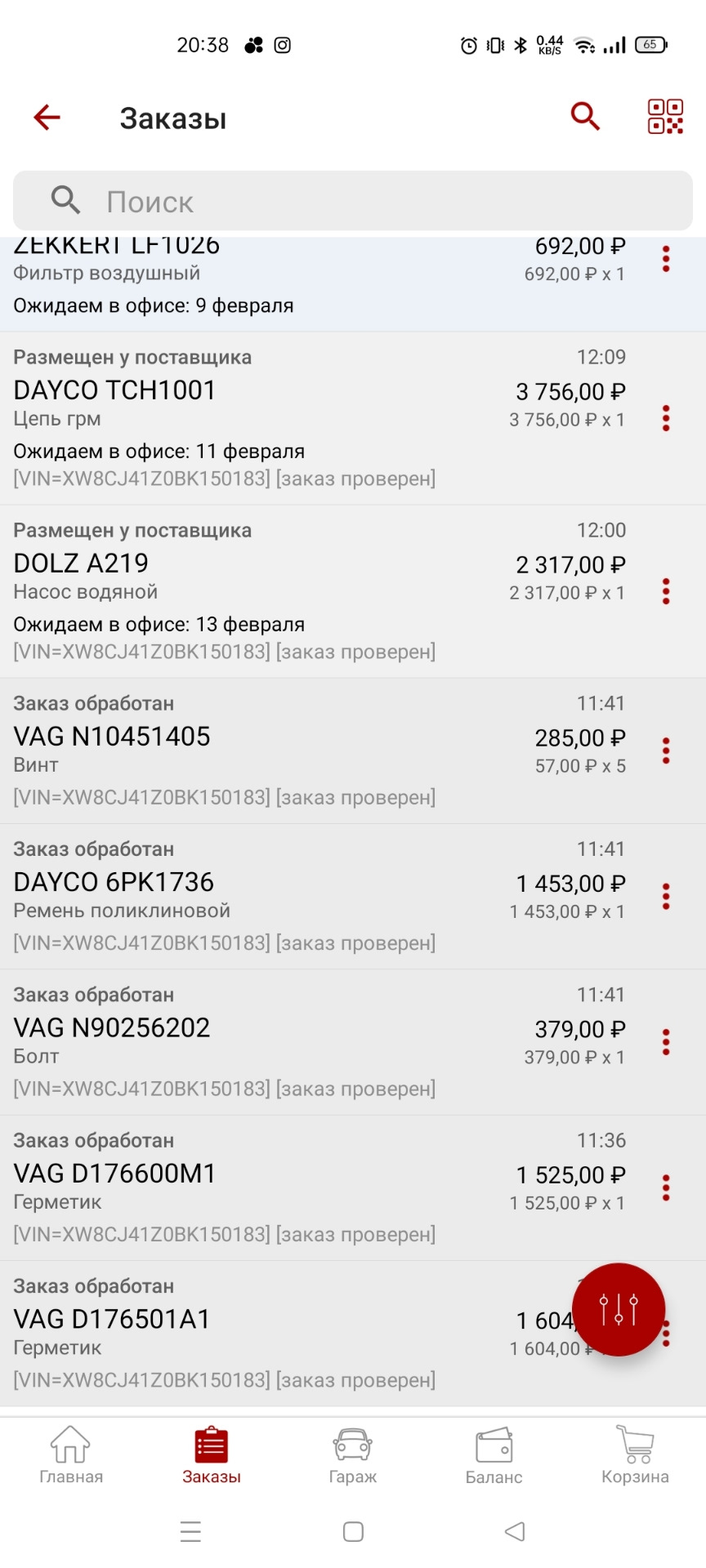Viewport: 706px width, 1568px height.
Task: Open the Баланс tab
Action: [494, 1455]
